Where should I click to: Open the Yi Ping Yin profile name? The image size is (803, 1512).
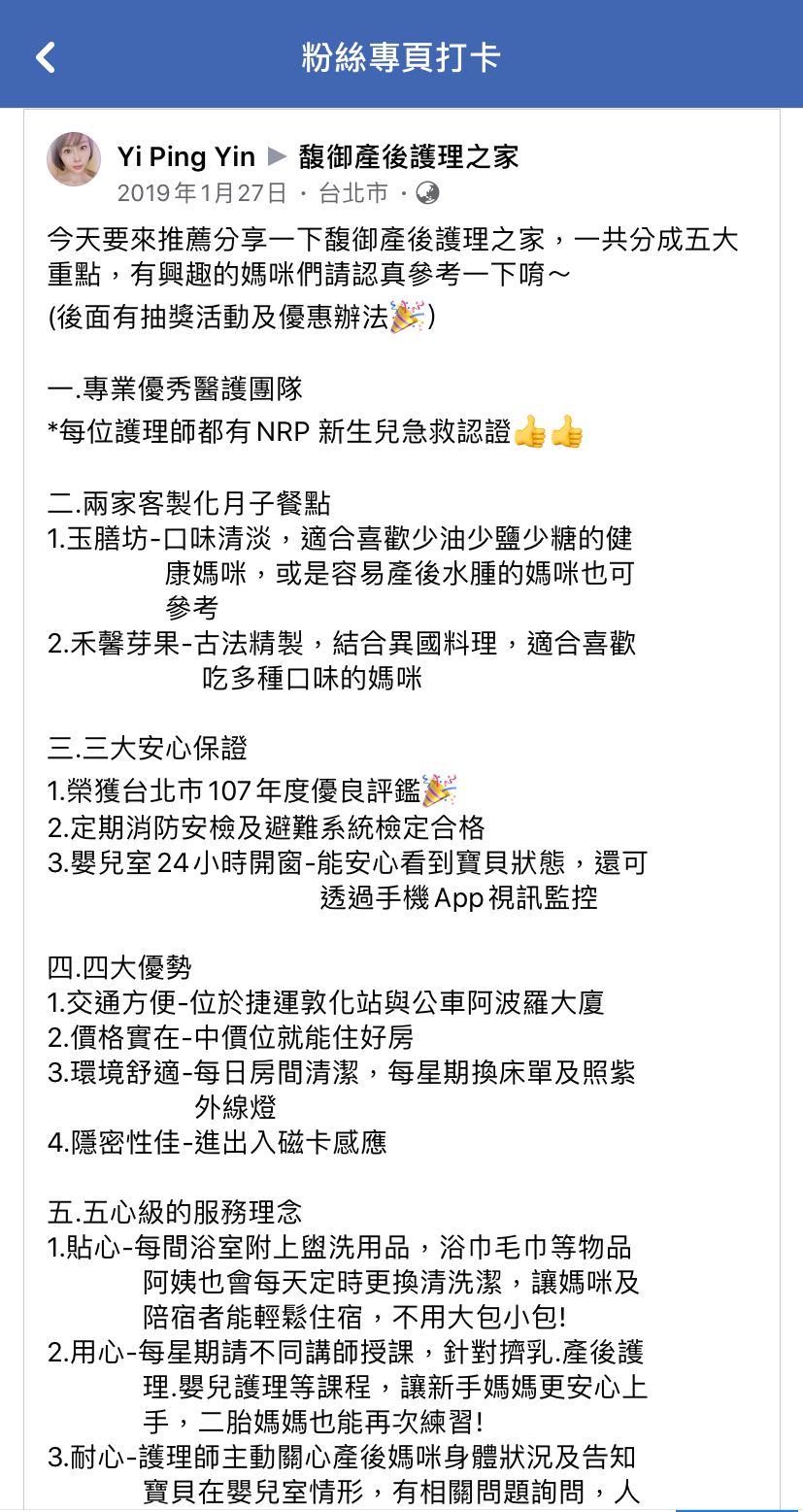click(186, 156)
